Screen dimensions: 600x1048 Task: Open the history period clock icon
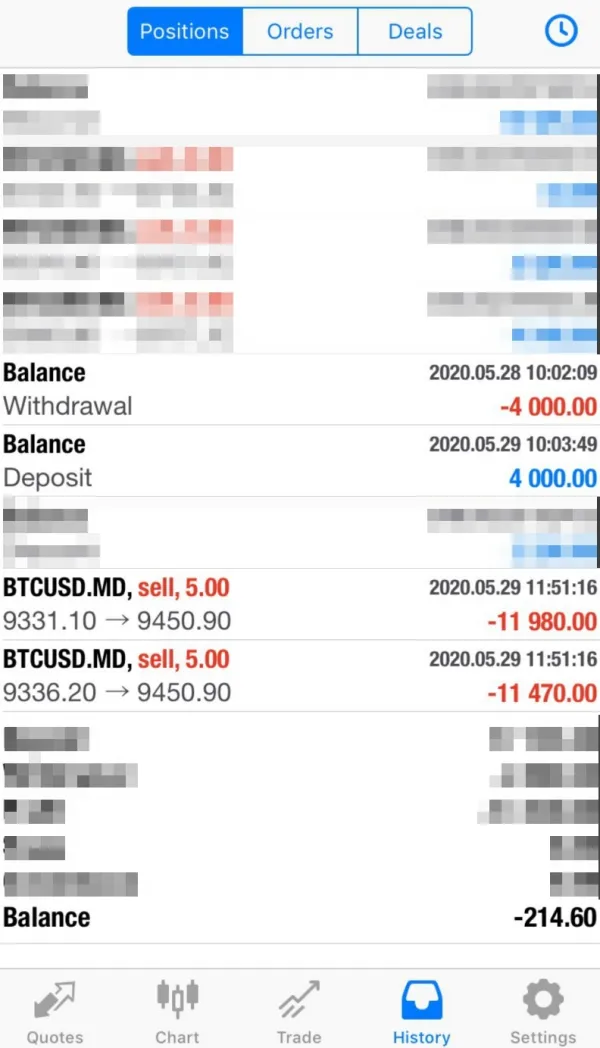[561, 31]
